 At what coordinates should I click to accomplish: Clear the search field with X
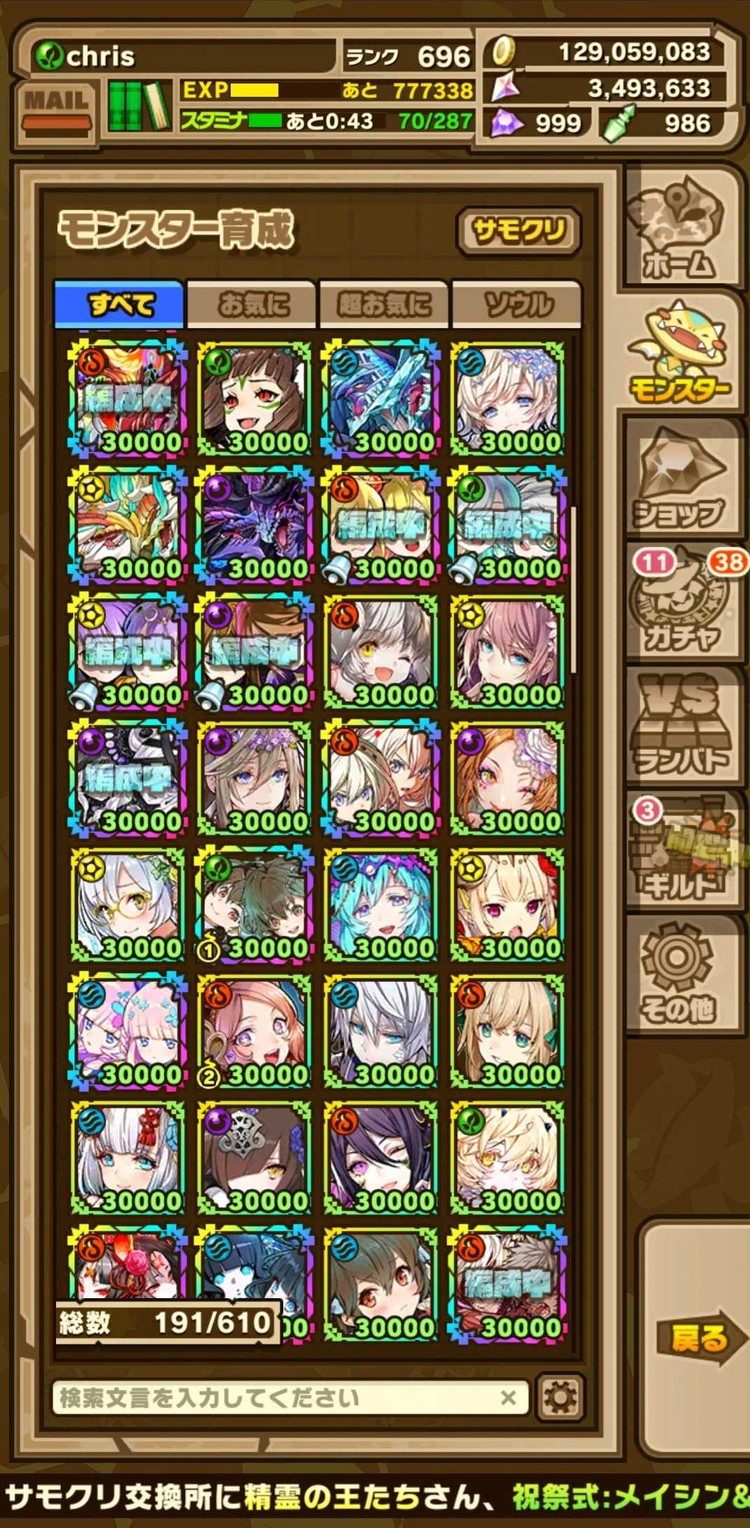pyautogui.click(x=508, y=1397)
